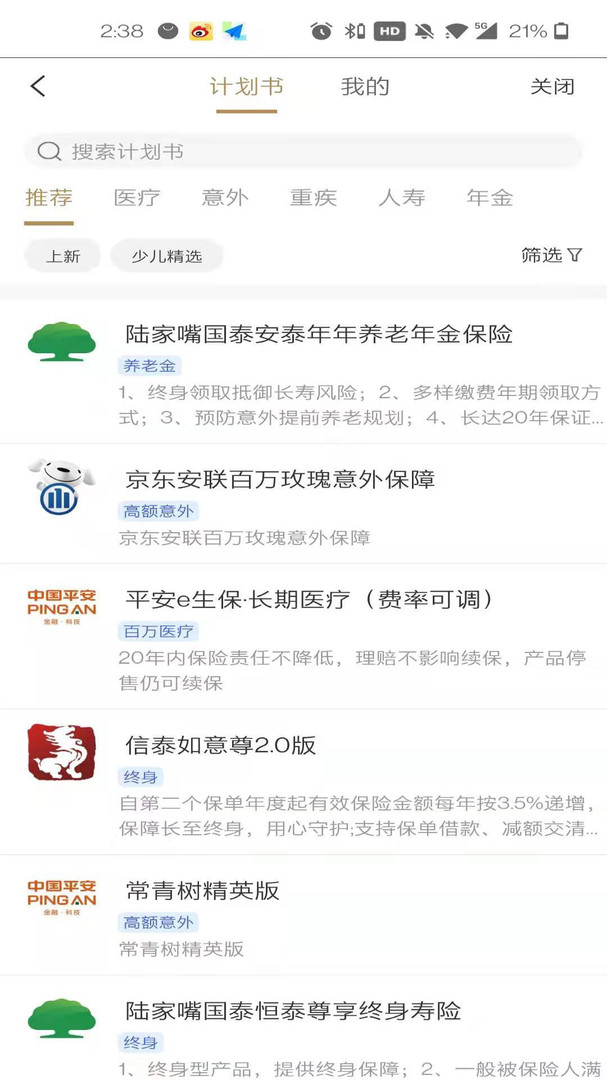Tap 关闭 to close the page

[552, 87]
